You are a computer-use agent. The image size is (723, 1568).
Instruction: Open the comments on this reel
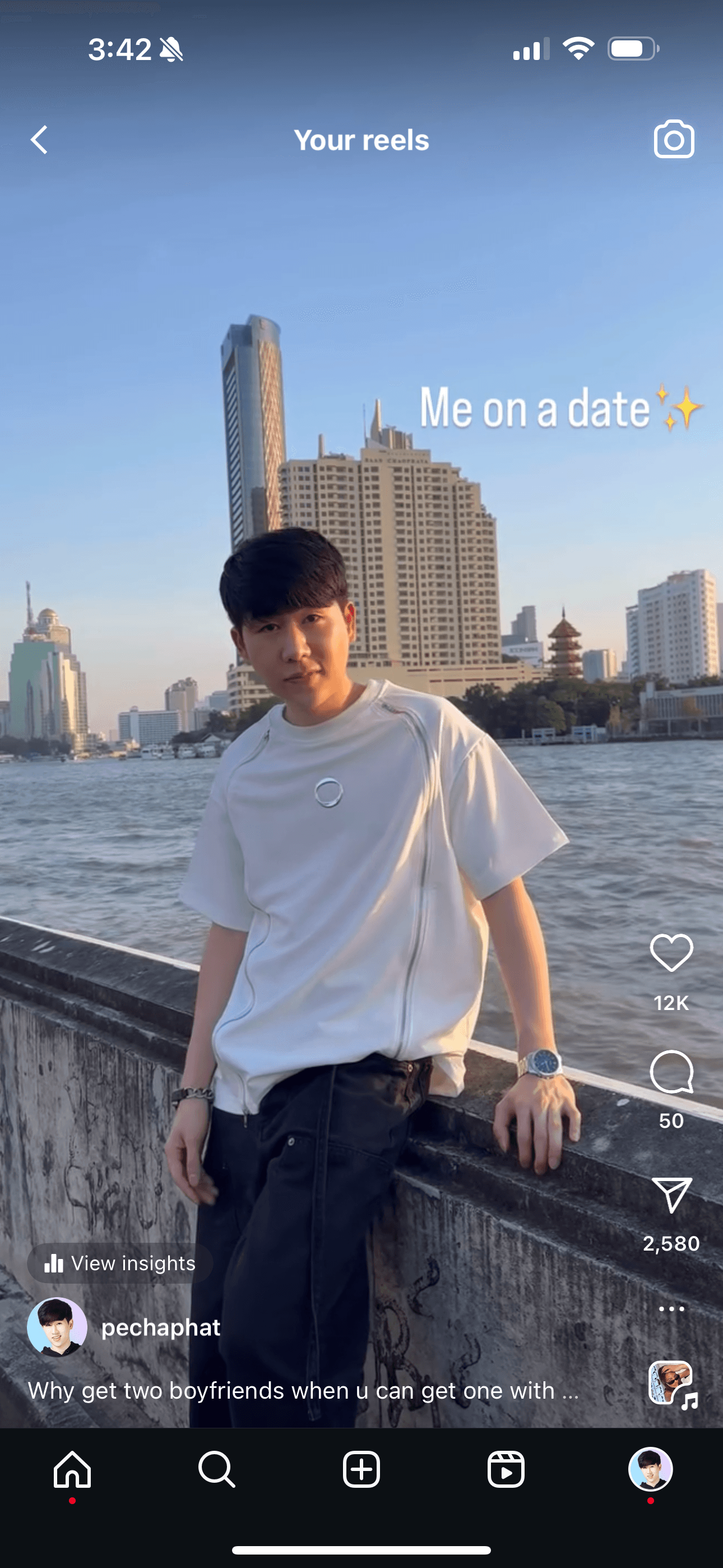(671, 1072)
